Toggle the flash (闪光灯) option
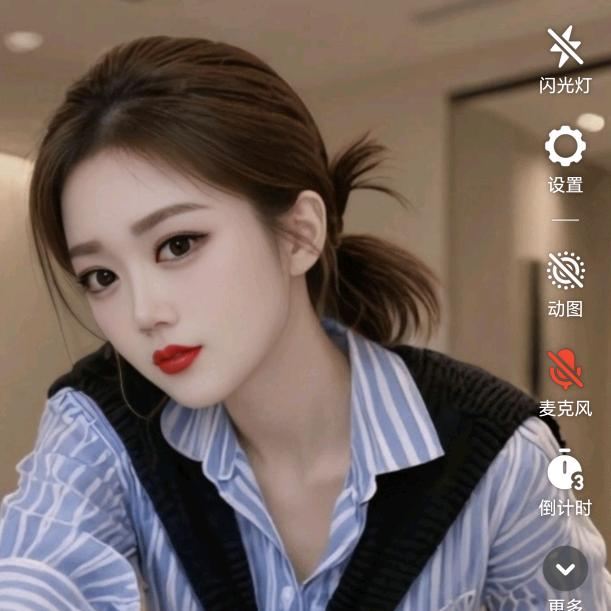The image size is (611, 611). click(x=565, y=47)
